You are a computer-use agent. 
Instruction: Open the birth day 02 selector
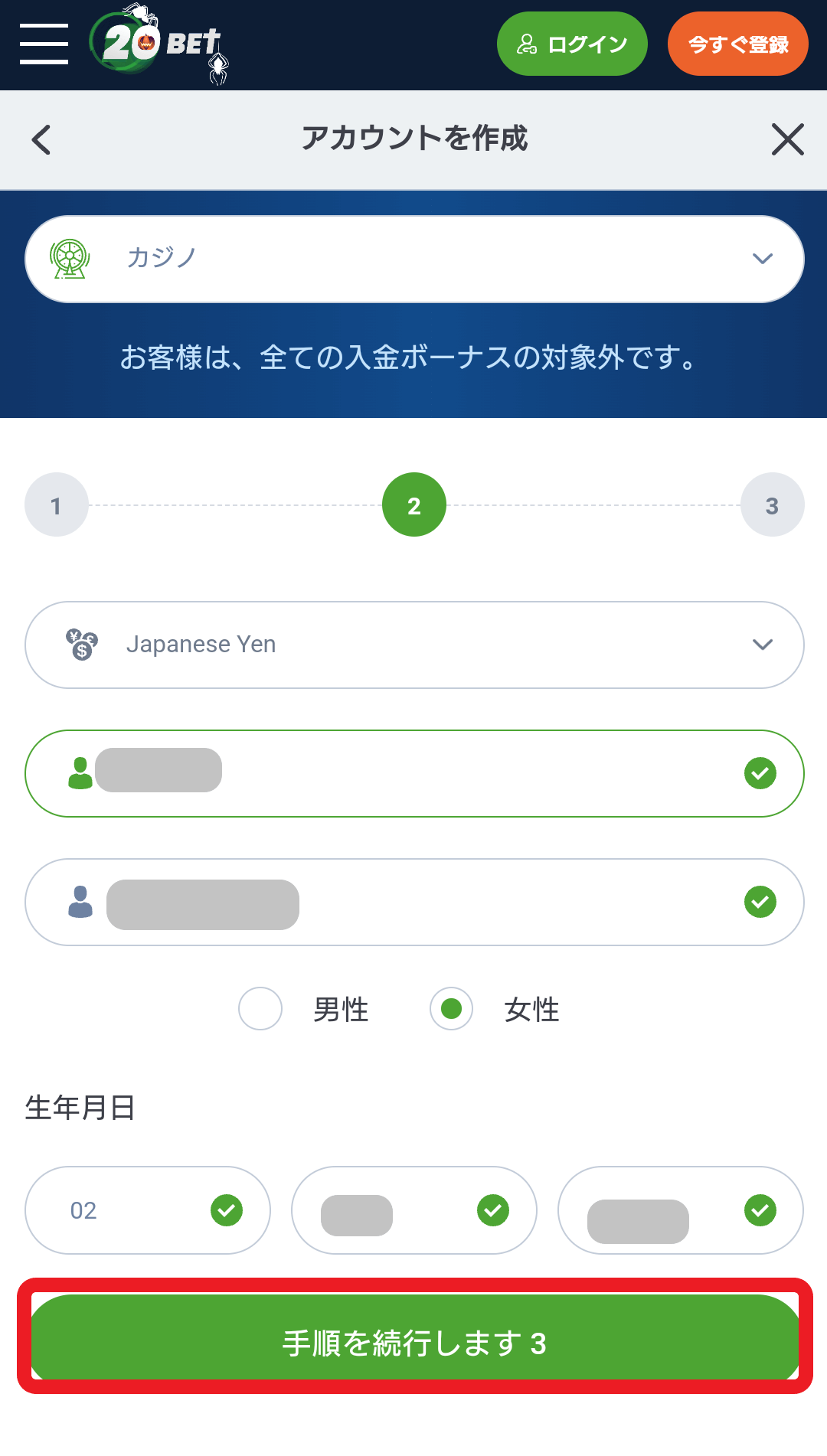coord(147,1210)
